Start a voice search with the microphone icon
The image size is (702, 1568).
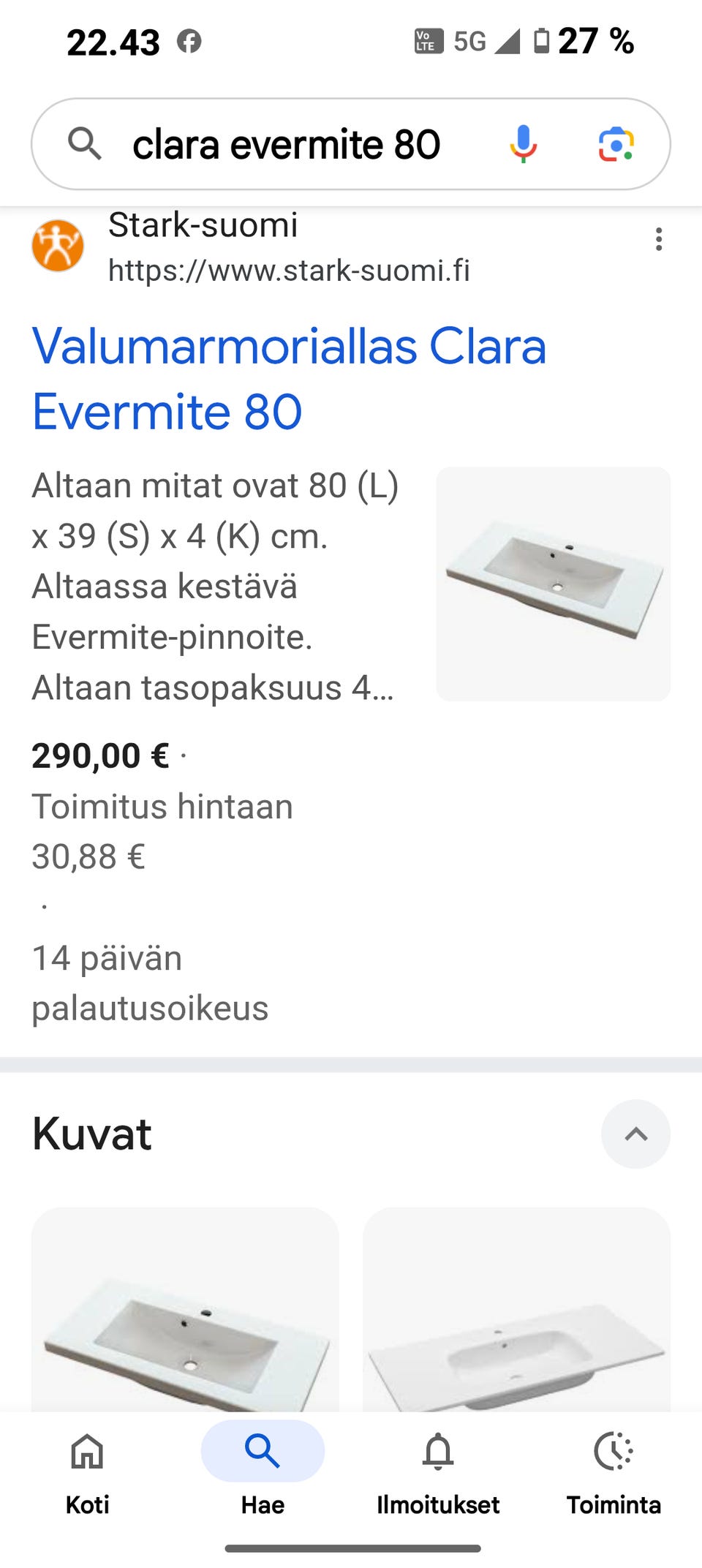[x=524, y=143]
